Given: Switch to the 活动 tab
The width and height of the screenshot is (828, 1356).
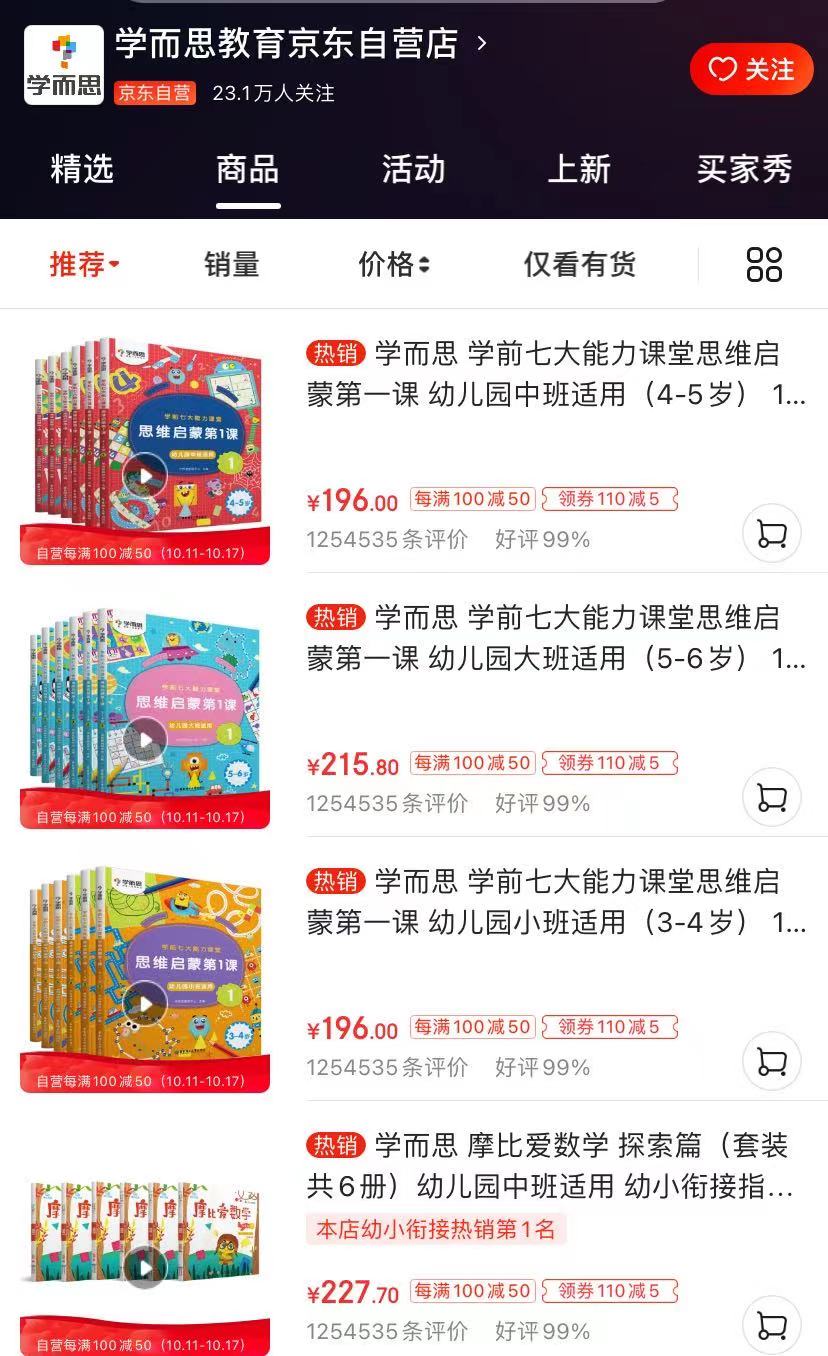Looking at the screenshot, I should pyautogui.click(x=413, y=170).
